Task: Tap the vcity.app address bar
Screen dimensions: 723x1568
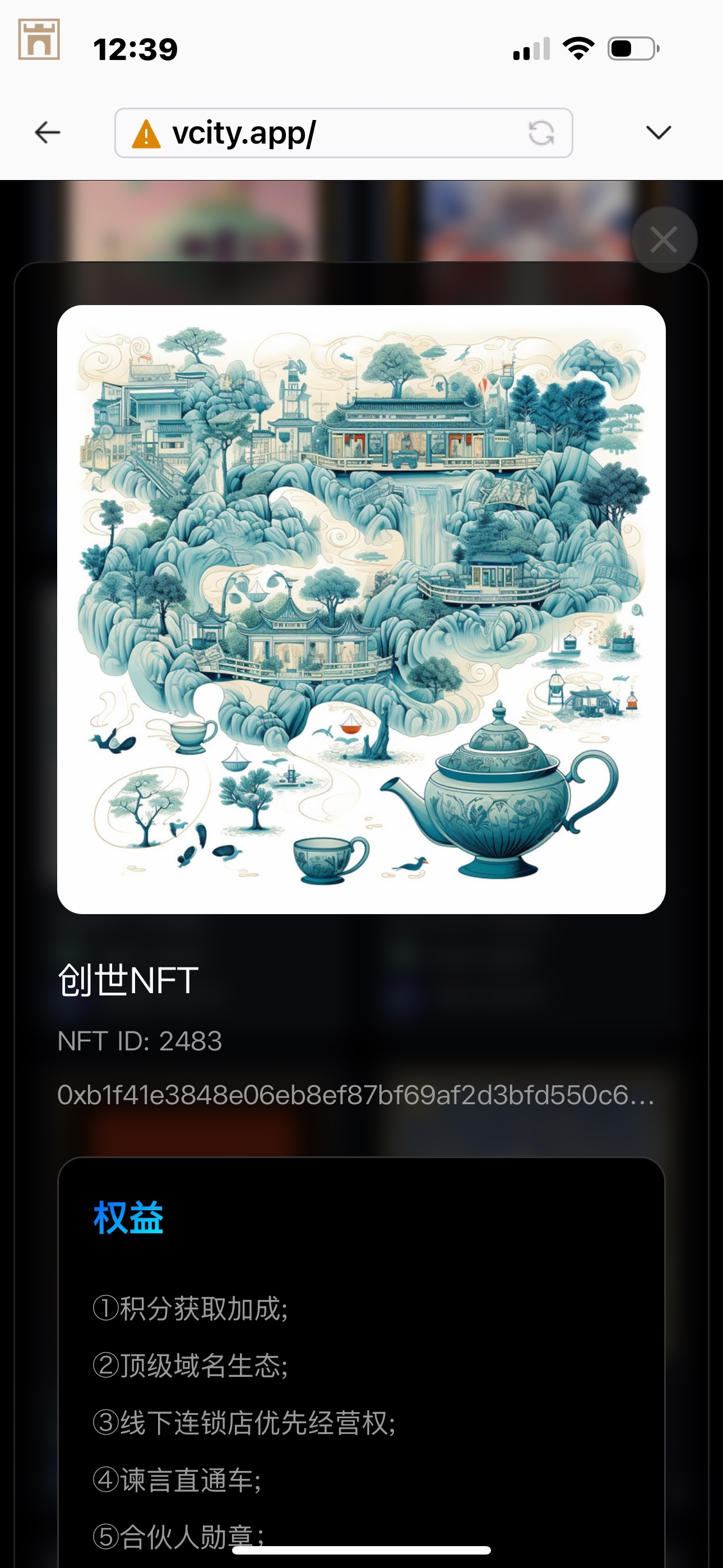Action: [x=328, y=133]
